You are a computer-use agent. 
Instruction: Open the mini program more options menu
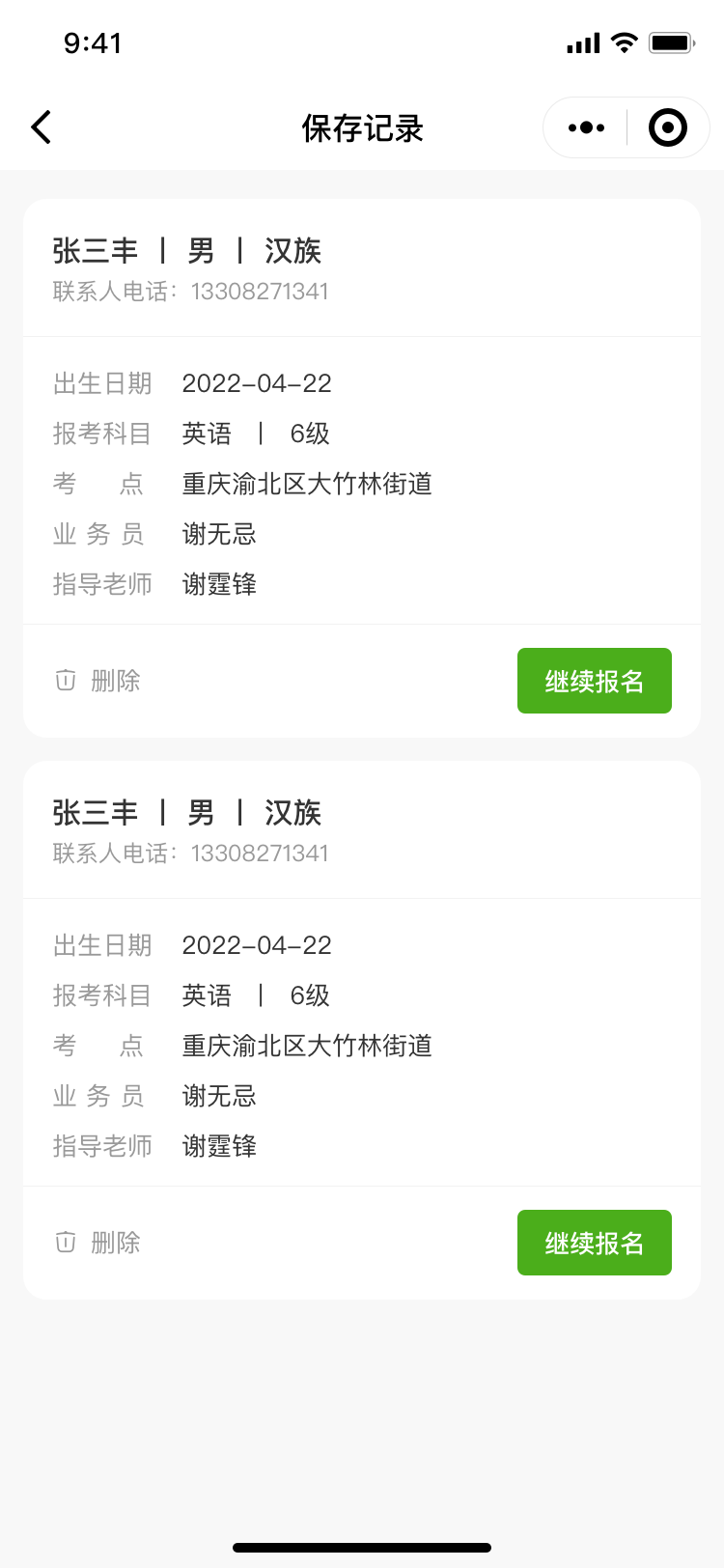[x=586, y=127]
